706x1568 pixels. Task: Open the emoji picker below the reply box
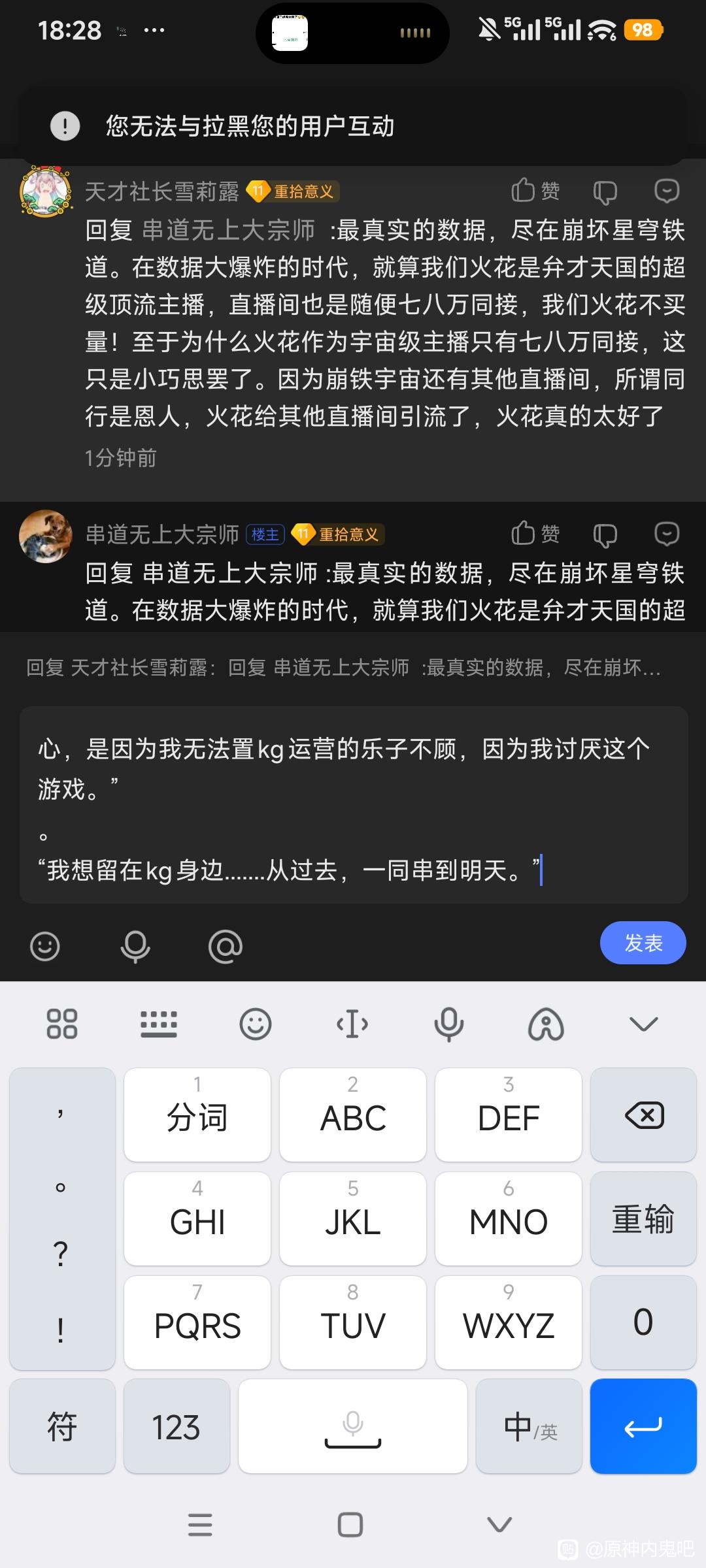click(45, 946)
